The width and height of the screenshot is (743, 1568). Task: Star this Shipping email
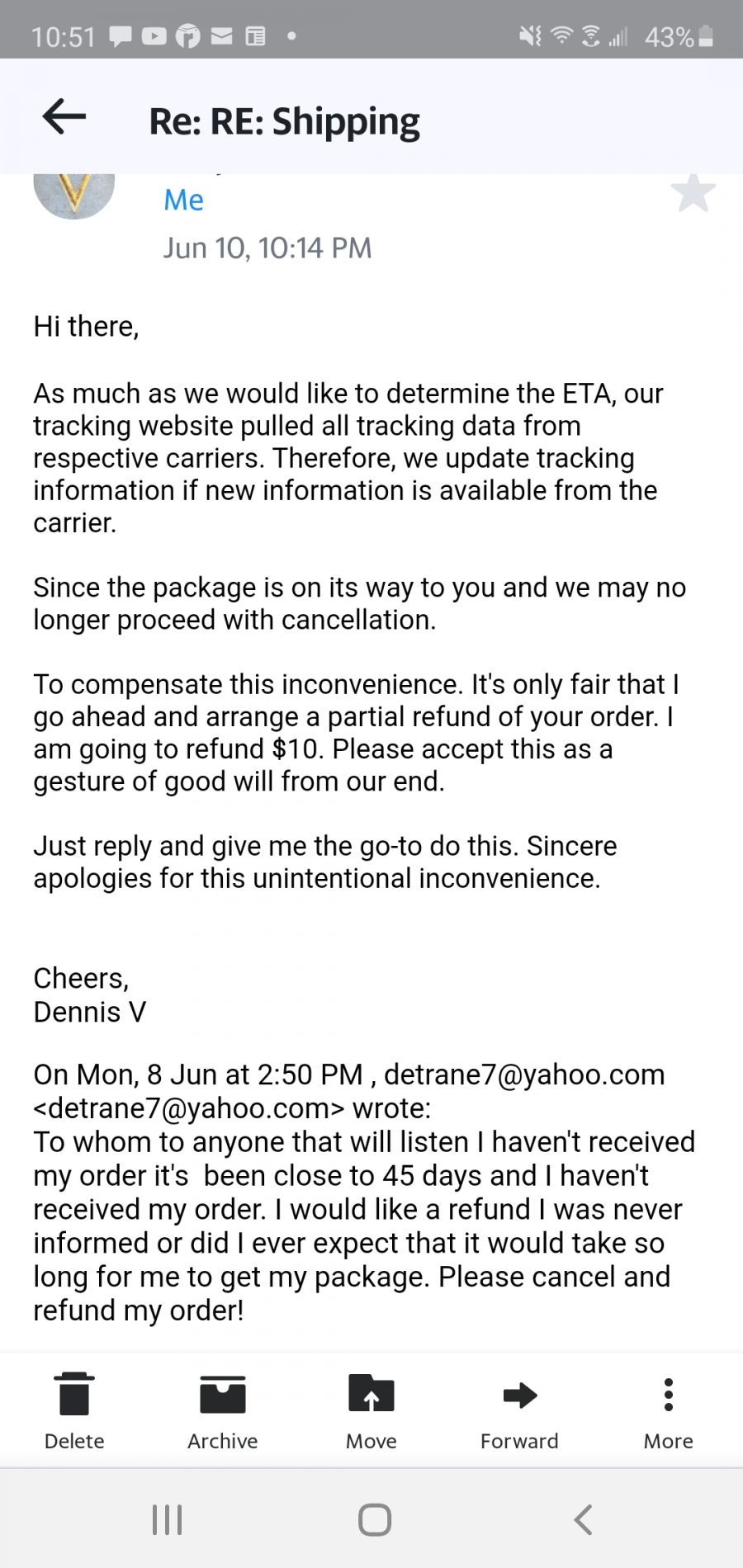point(693,193)
